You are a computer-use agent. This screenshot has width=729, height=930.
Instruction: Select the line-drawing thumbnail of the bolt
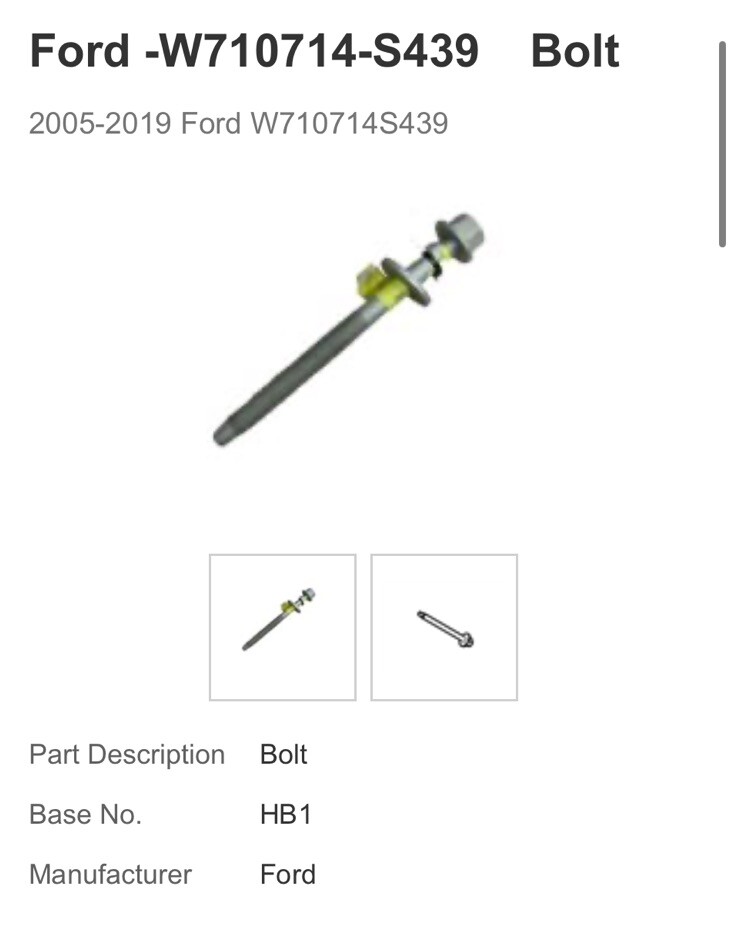(444, 627)
